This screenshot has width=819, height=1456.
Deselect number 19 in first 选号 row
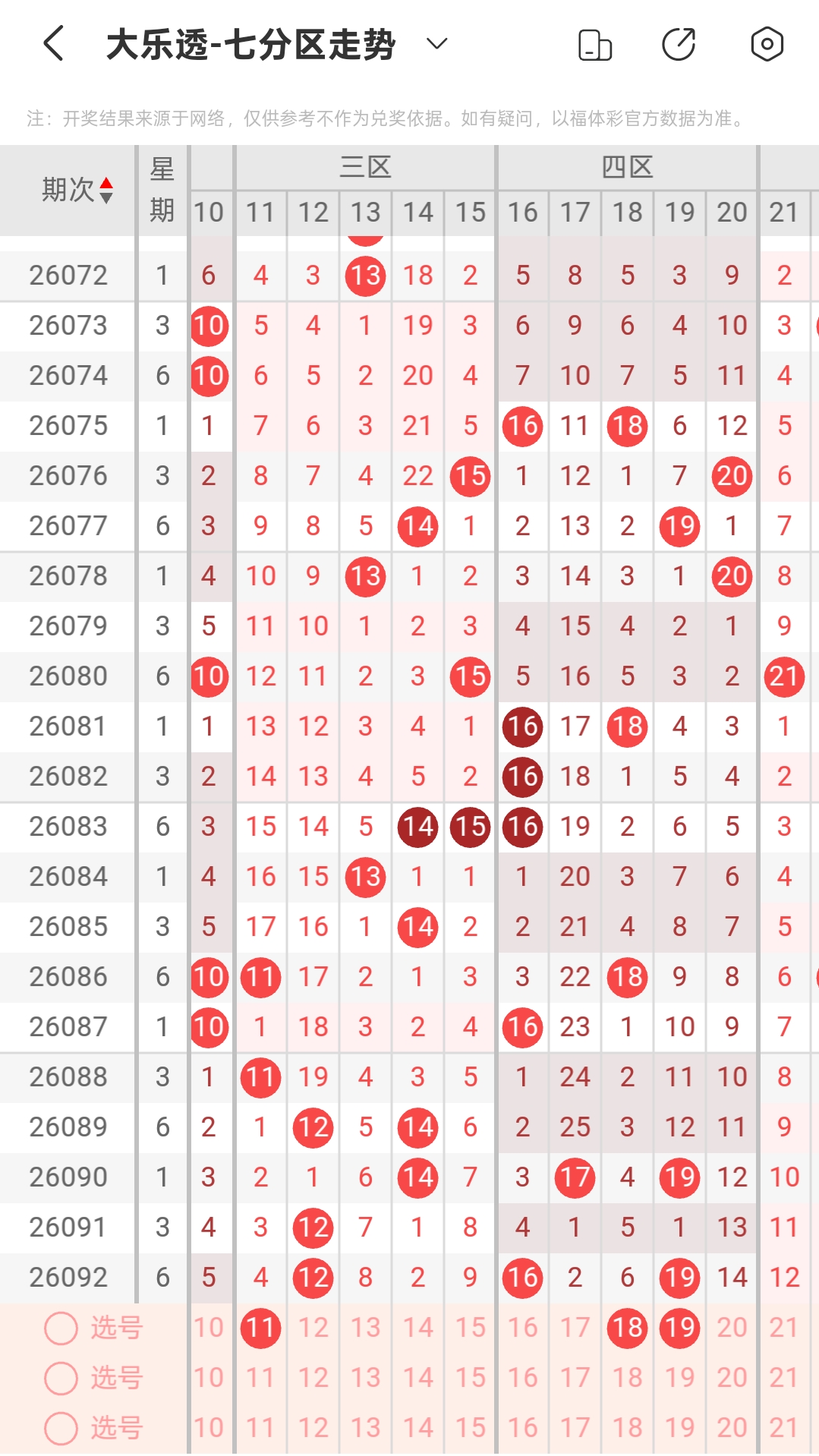click(x=679, y=1328)
